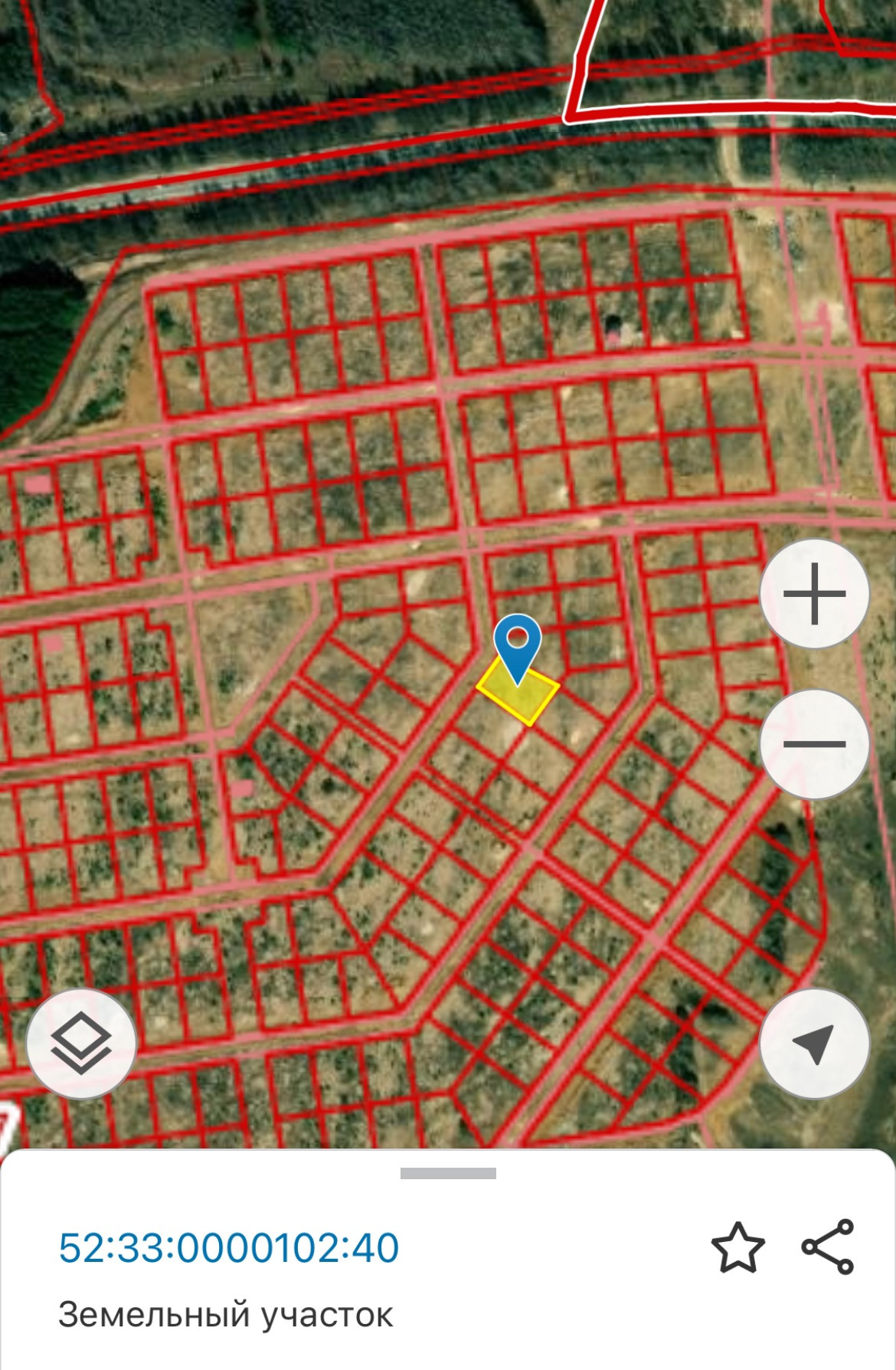Center map on my current location
Viewport: 896px width, 1370px height.
[814, 1044]
